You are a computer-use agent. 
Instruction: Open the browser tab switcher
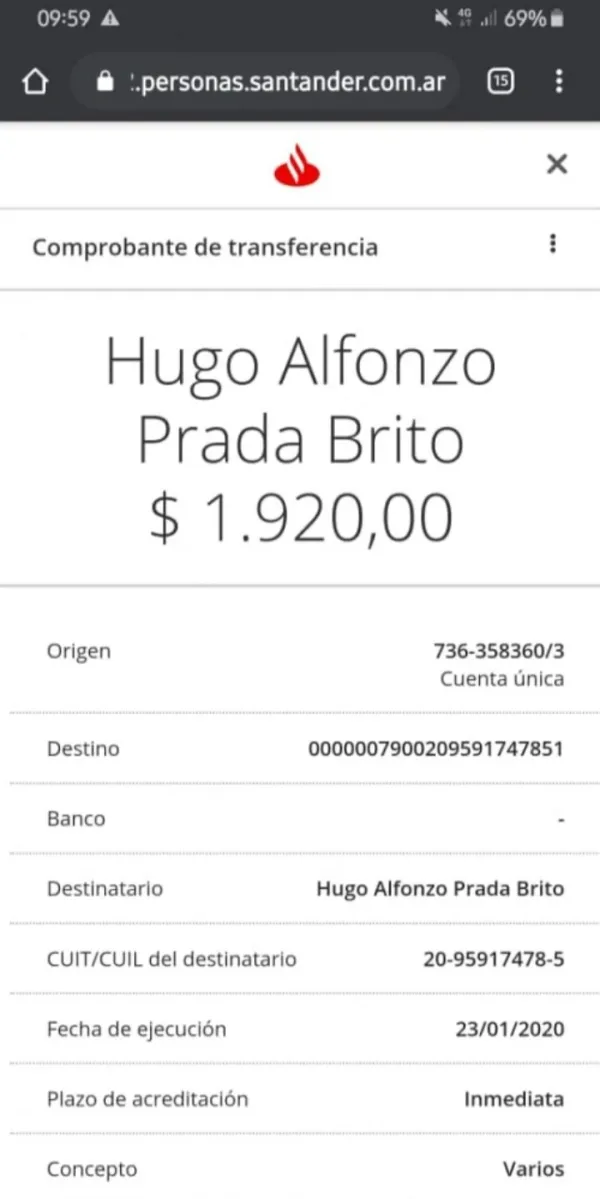[500, 82]
